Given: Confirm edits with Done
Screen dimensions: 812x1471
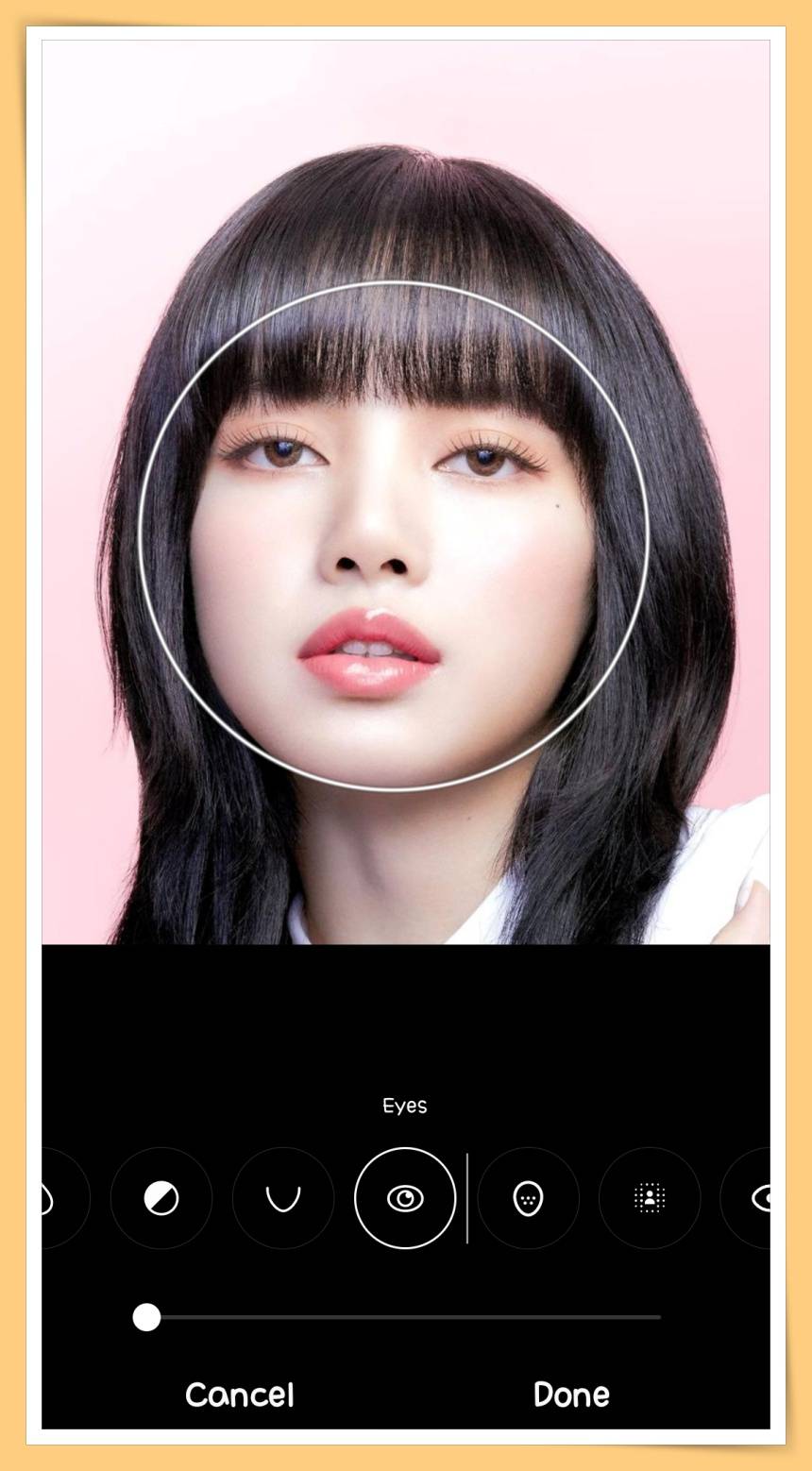Looking at the screenshot, I should pyautogui.click(x=571, y=1395).
